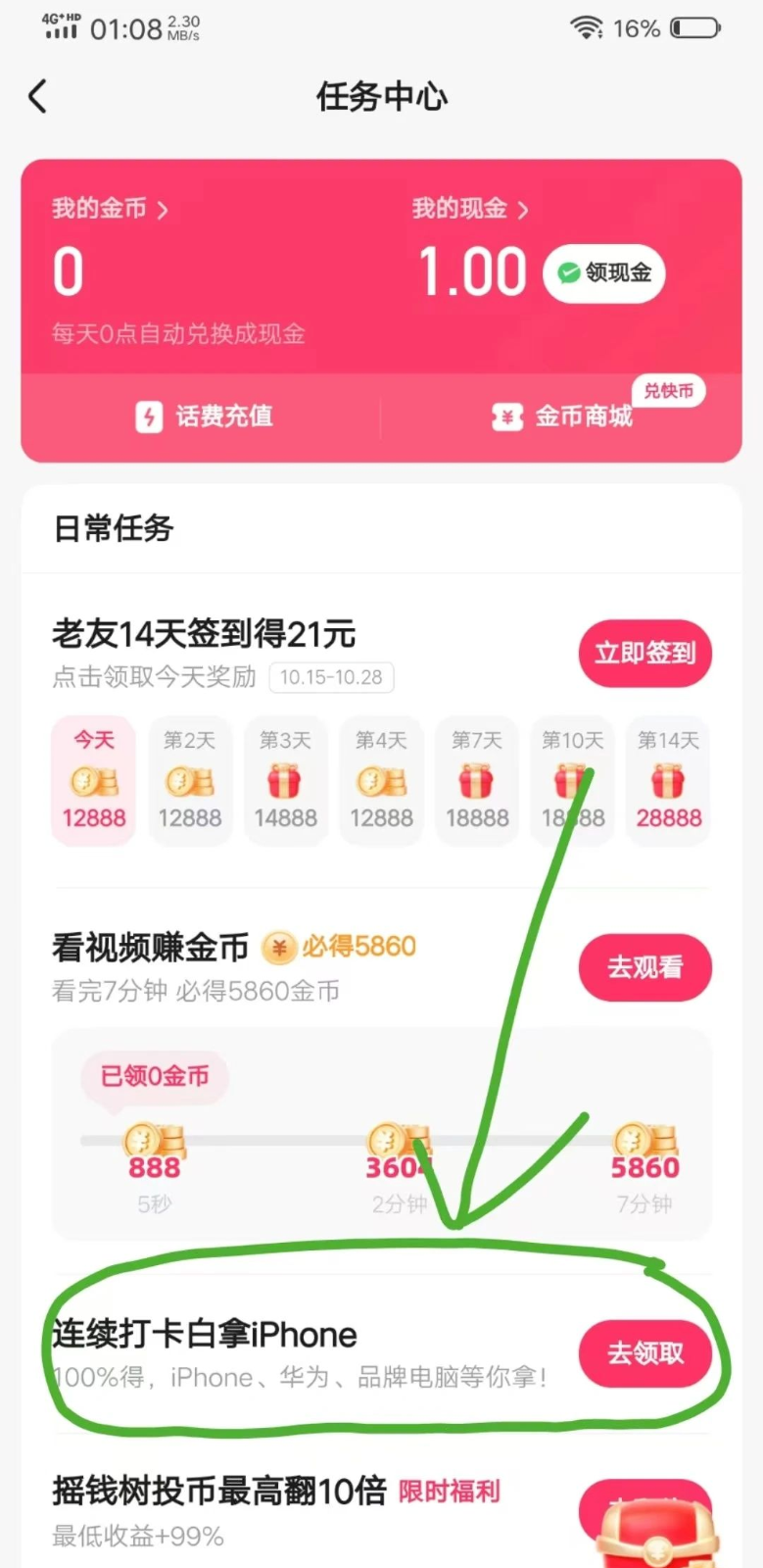
Task: Open 话费充值
Action: pos(204,416)
